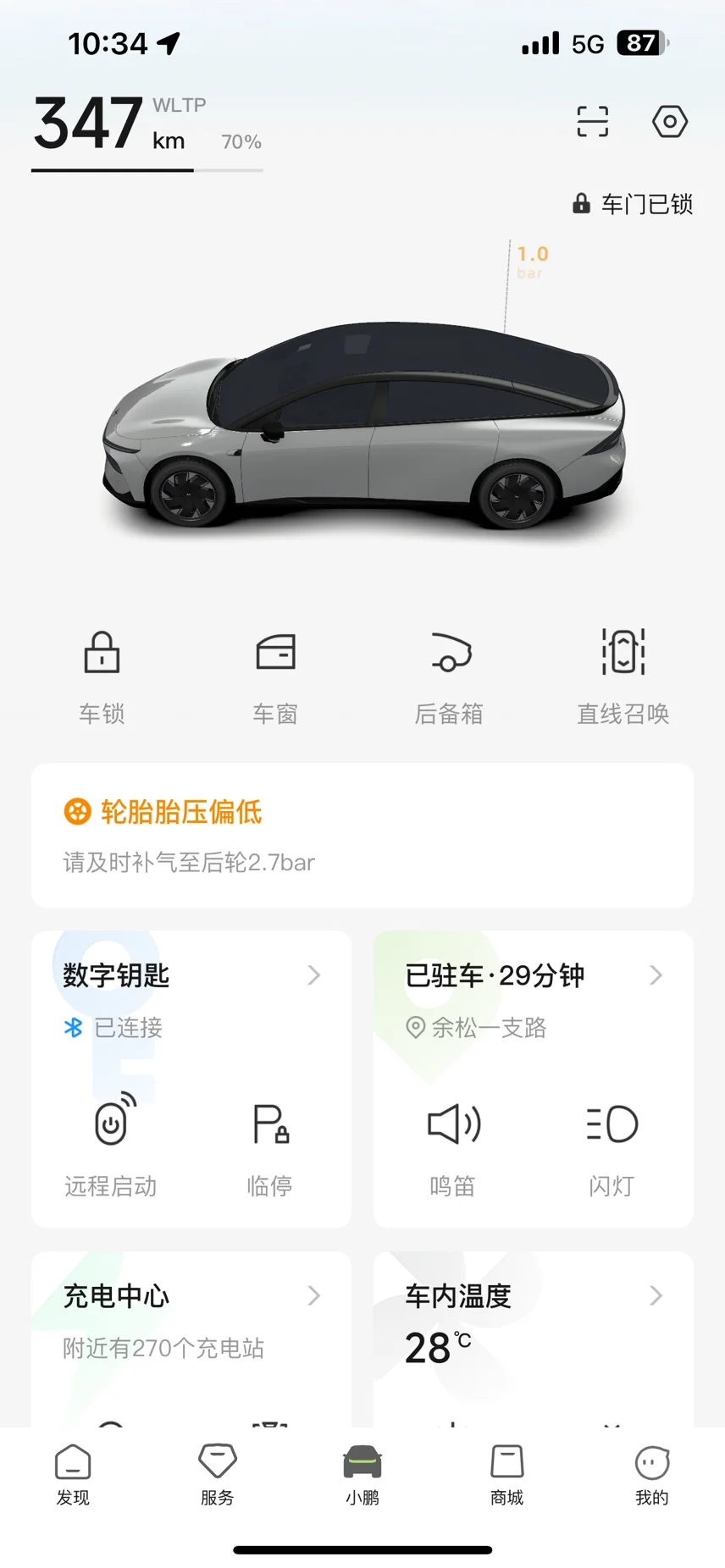Open the hexagon settings icon
Viewport: 725px width, 1568px height.
click(x=669, y=122)
